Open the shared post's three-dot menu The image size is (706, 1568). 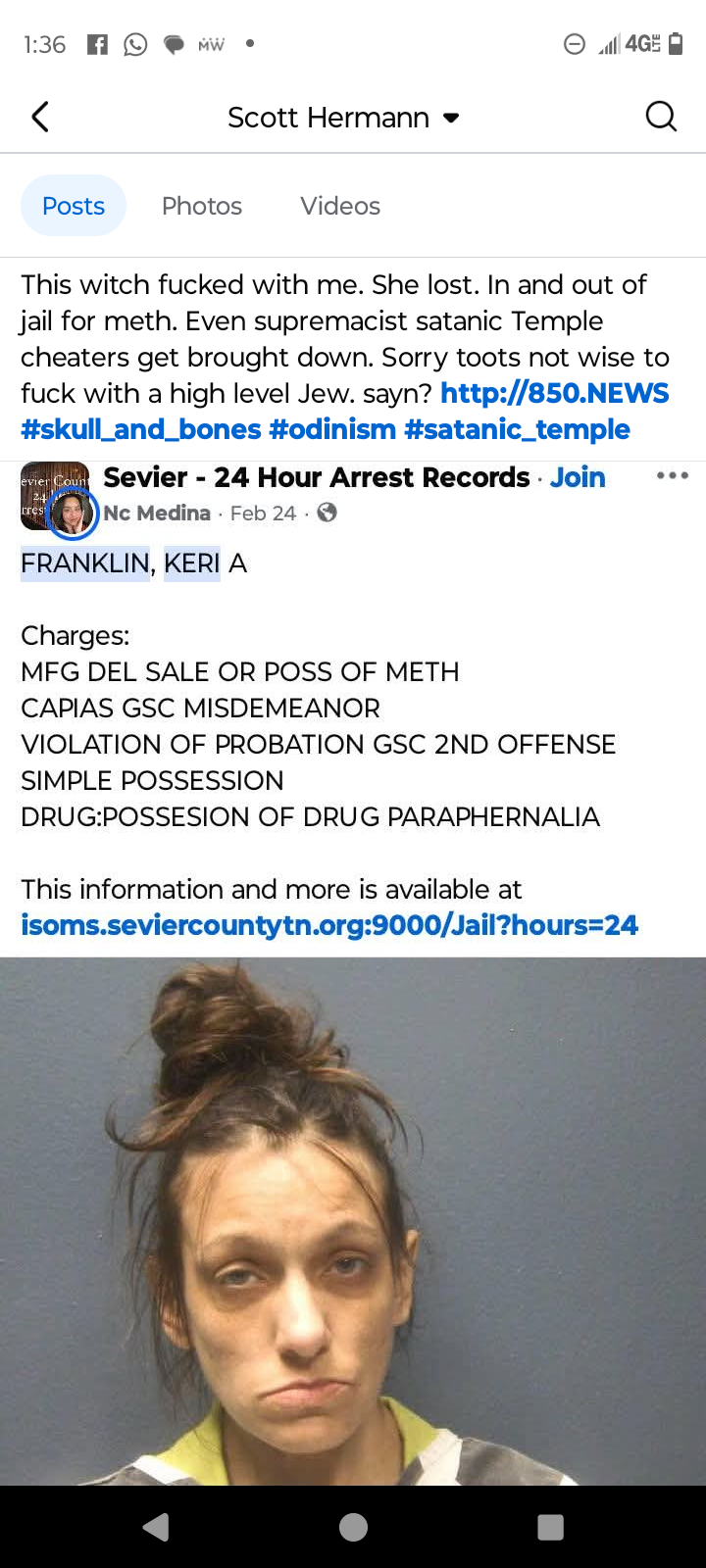coord(673,476)
